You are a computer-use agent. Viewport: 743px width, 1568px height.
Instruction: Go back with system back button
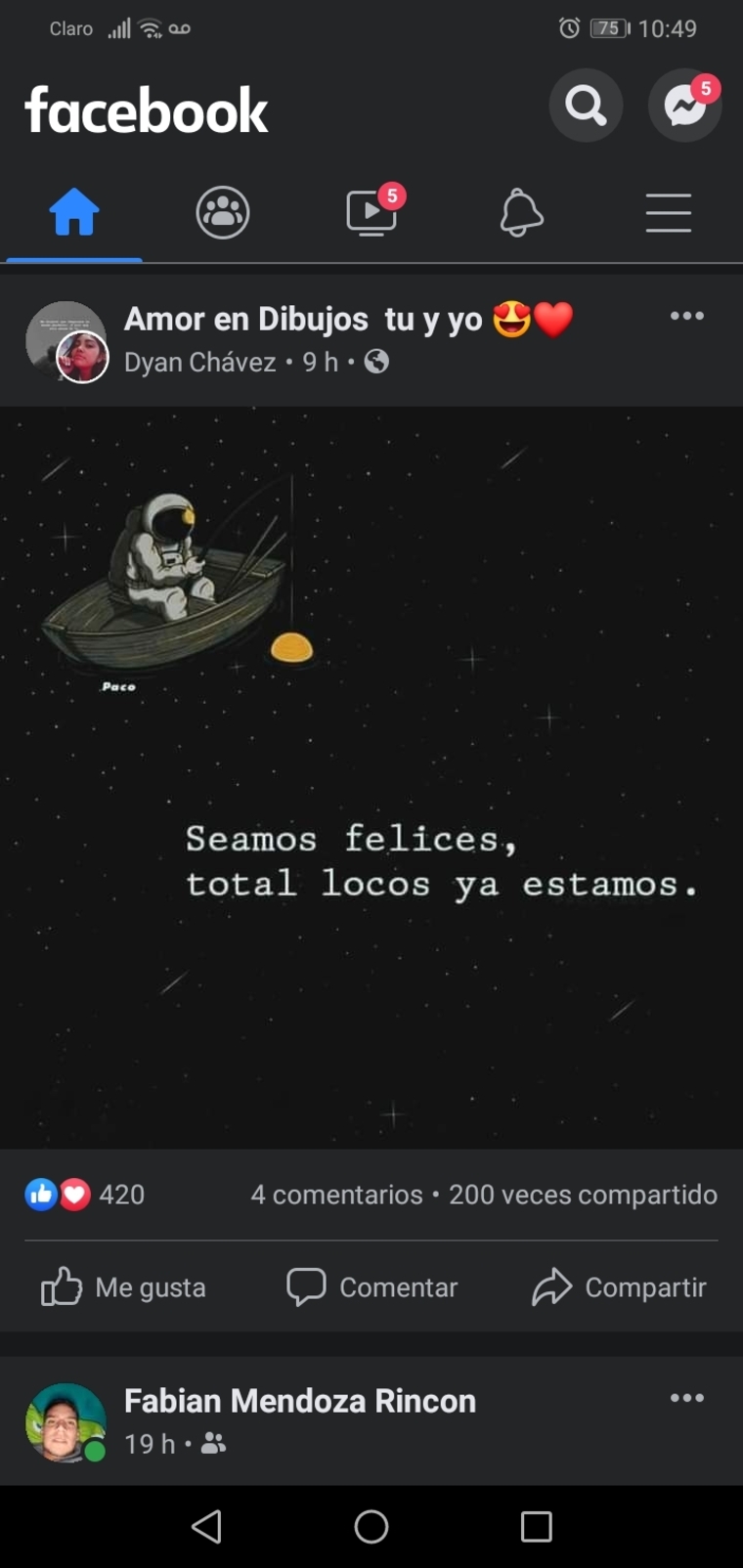(206, 1527)
